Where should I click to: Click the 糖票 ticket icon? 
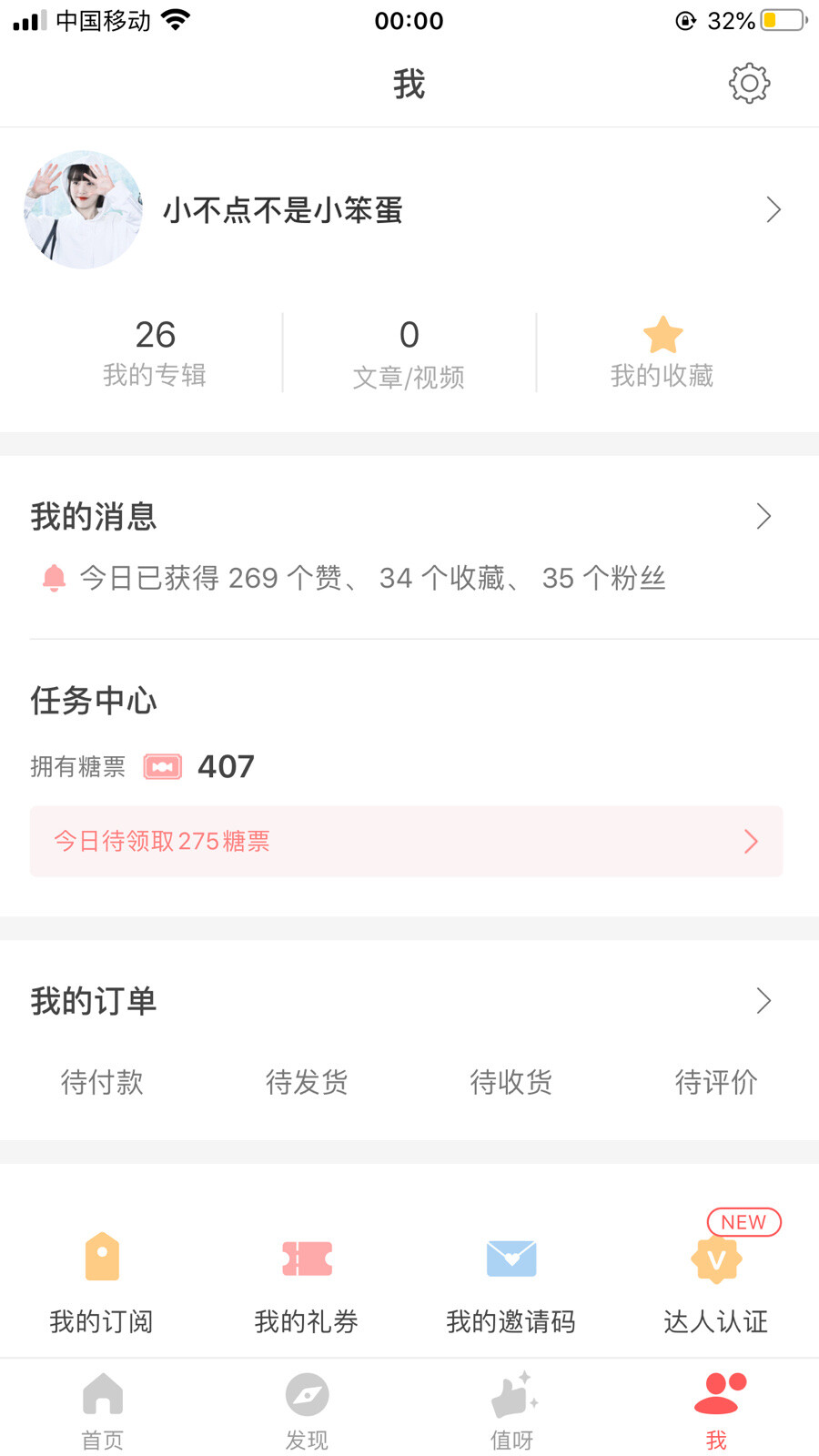click(163, 766)
